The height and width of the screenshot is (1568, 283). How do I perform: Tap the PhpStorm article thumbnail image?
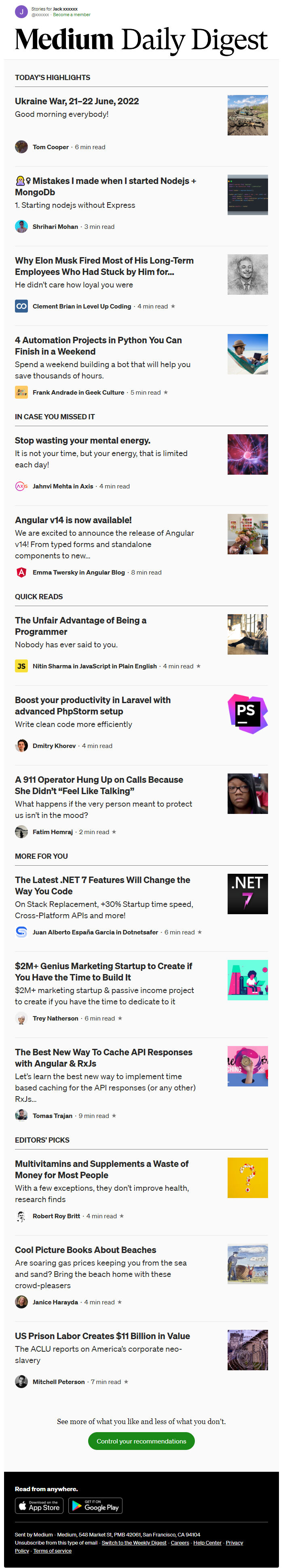click(x=247, y=713)
